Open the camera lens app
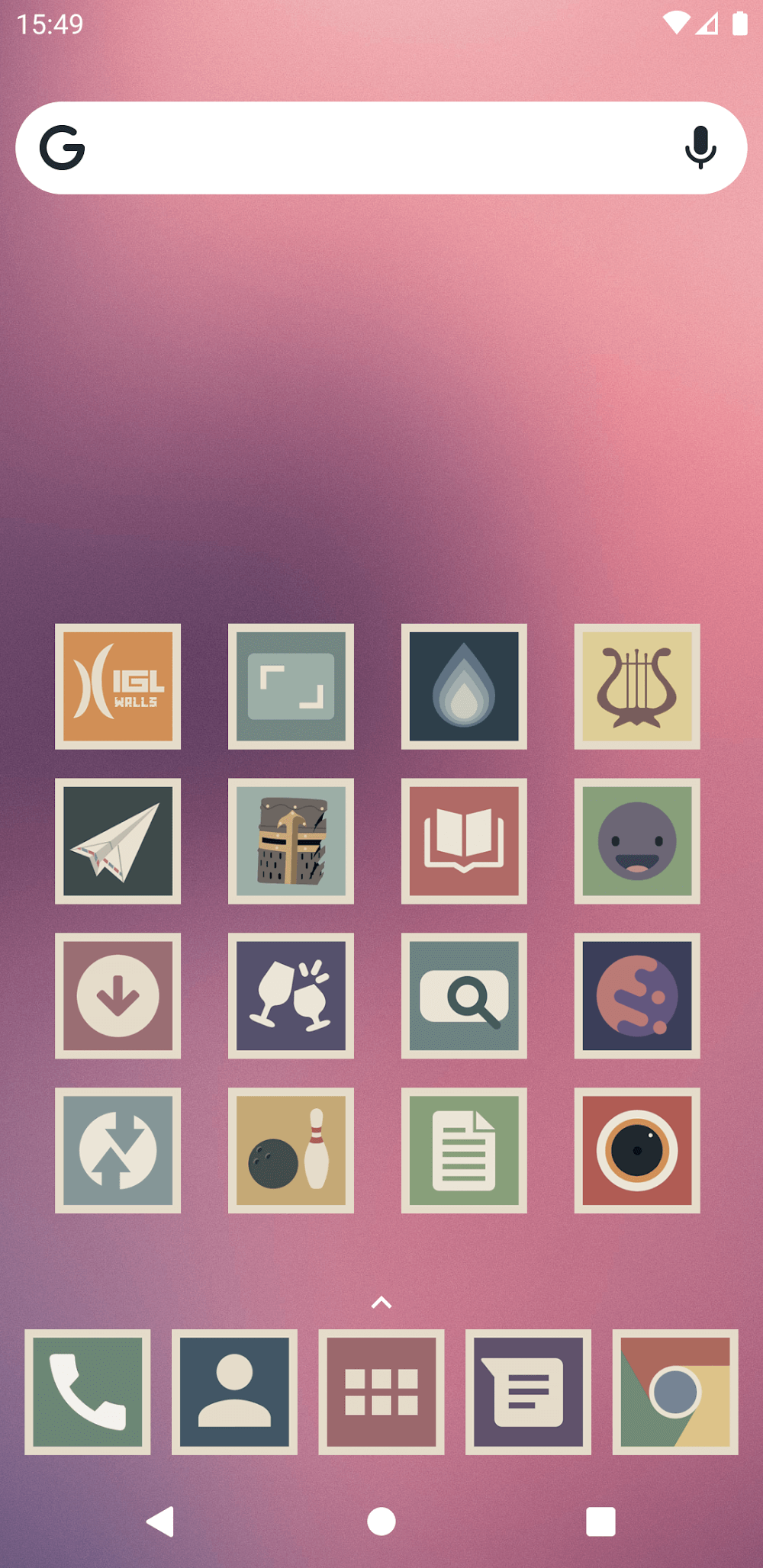 pyautogui.click(x=637, y=1150)
